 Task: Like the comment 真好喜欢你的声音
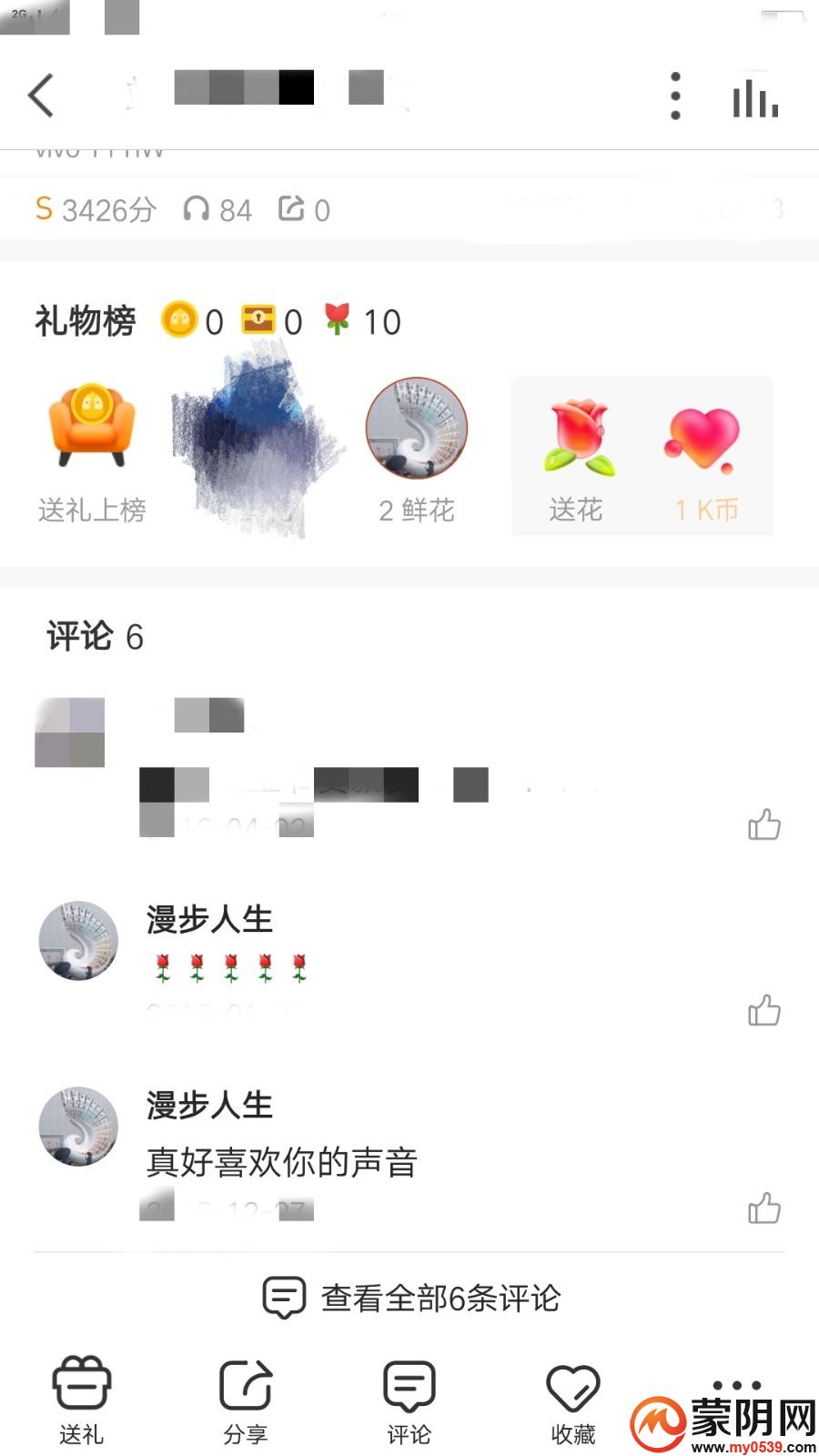763,1208
